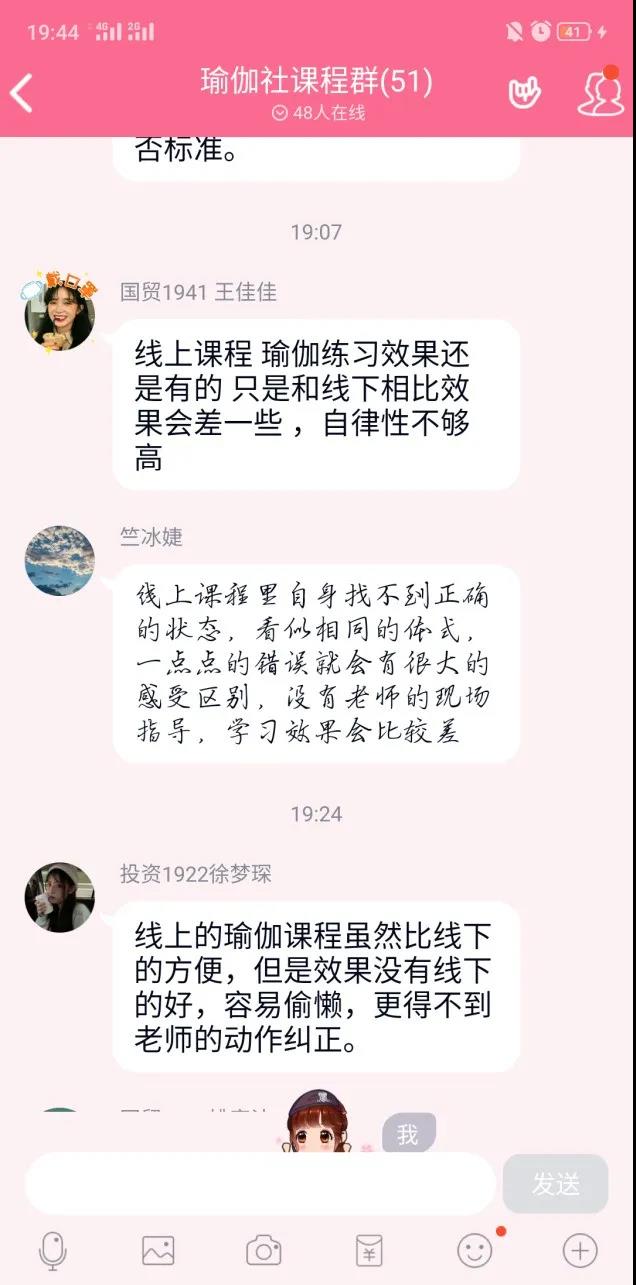Focus the message input field
636x1285 pixels.
(260, 1184)
